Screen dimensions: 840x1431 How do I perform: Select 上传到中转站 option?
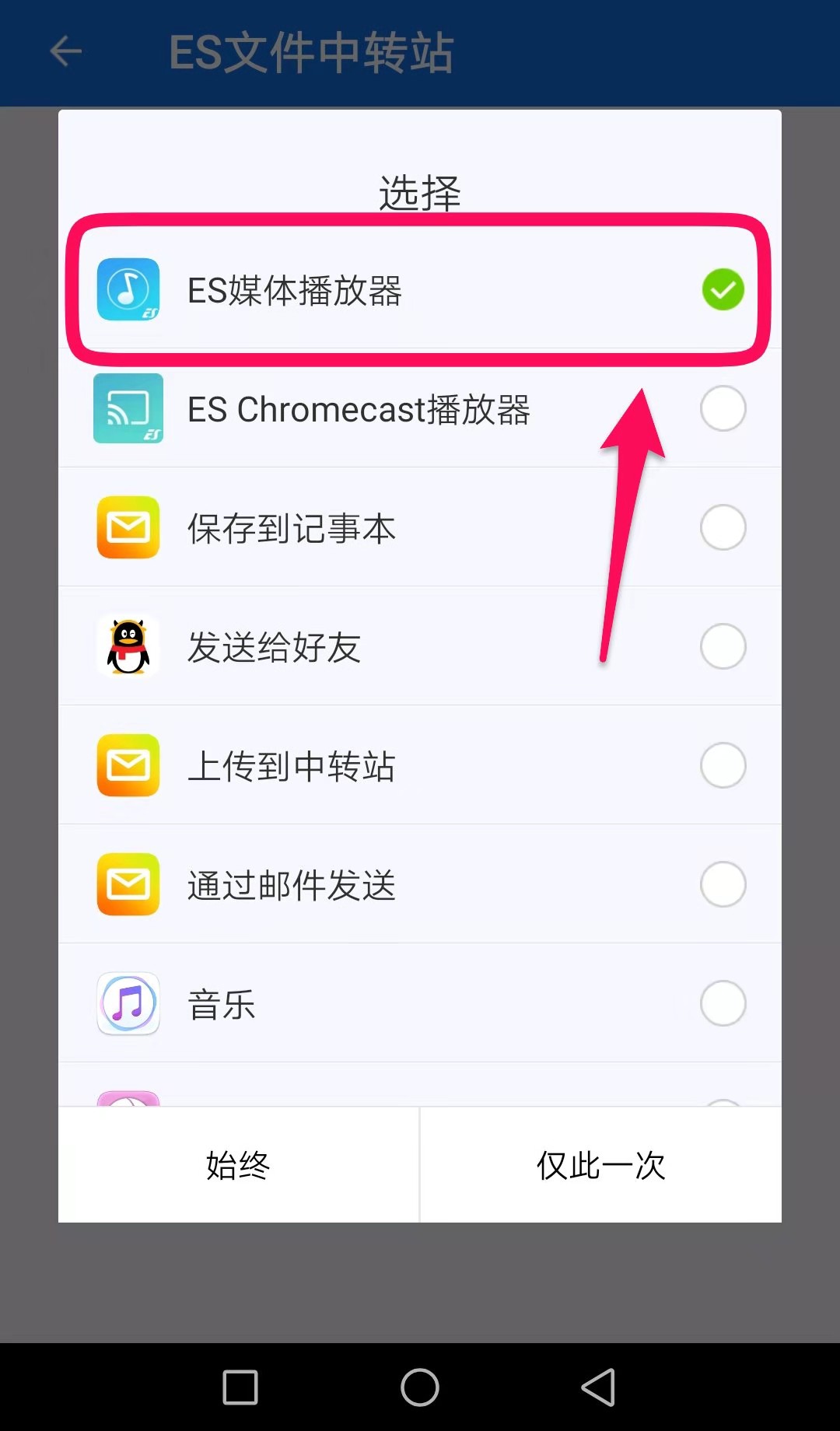click(420, 765)
